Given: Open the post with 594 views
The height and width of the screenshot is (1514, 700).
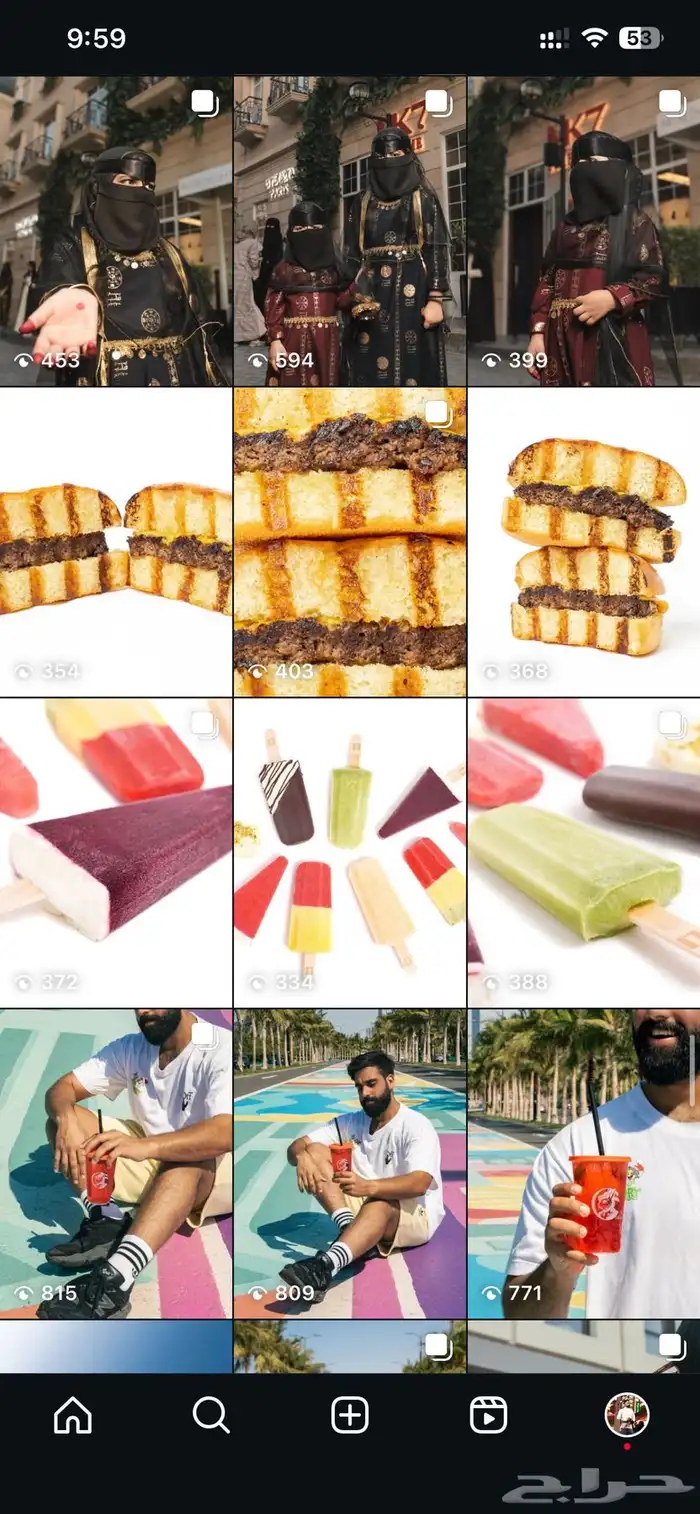Looking at the screenshot, I should (x=350, y=230).
